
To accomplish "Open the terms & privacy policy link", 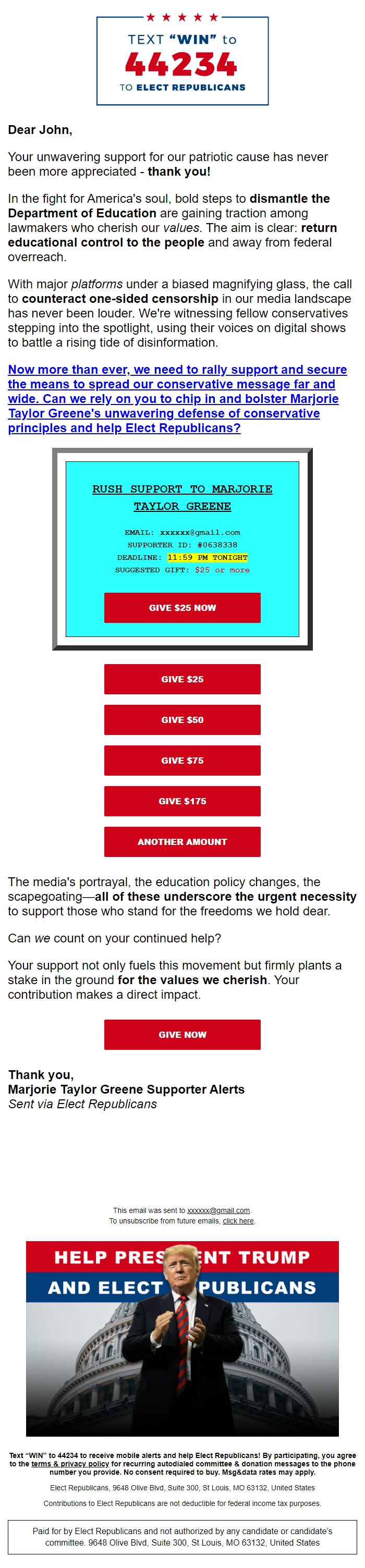I will tap(70, 1464).
